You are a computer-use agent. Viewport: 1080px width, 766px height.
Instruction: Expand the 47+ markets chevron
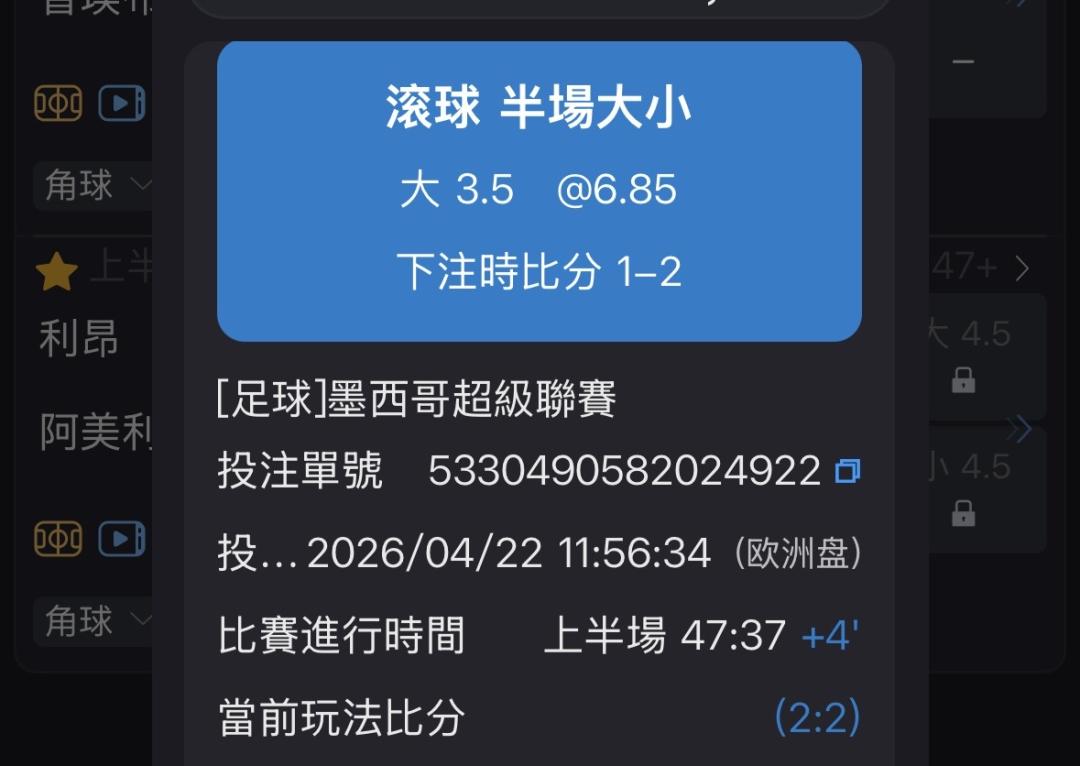[x=1022, y=268]
